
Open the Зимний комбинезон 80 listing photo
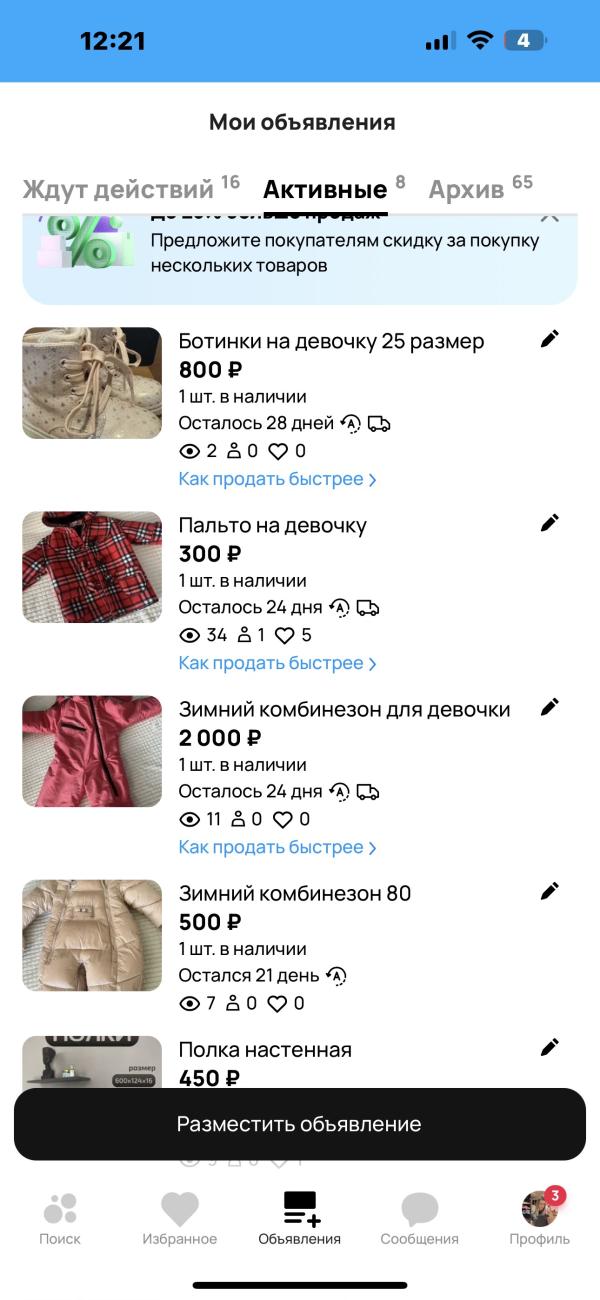click(92, 935)
